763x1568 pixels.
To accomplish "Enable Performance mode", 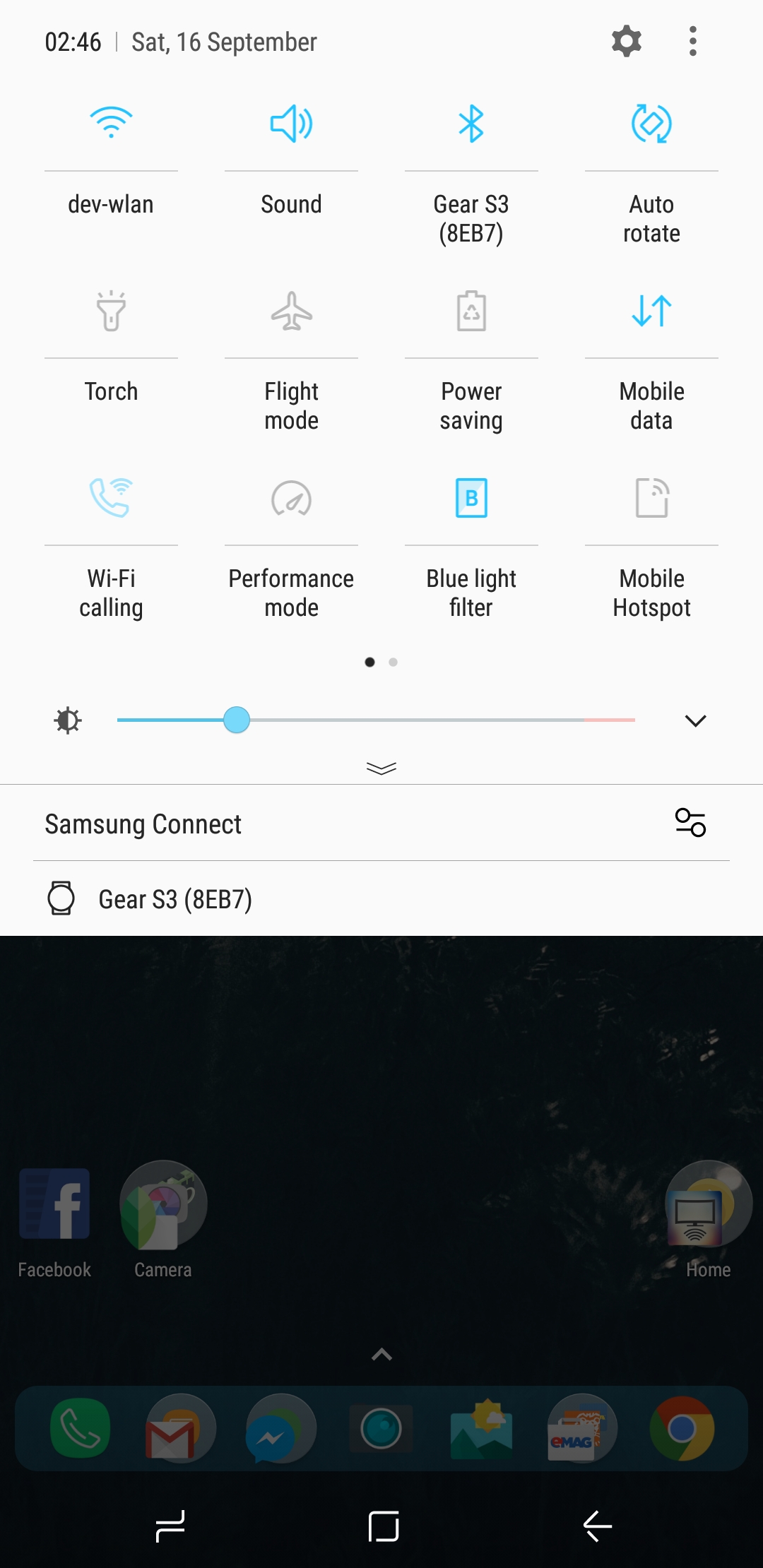I will pyautogui.click(x=291, y=498).
